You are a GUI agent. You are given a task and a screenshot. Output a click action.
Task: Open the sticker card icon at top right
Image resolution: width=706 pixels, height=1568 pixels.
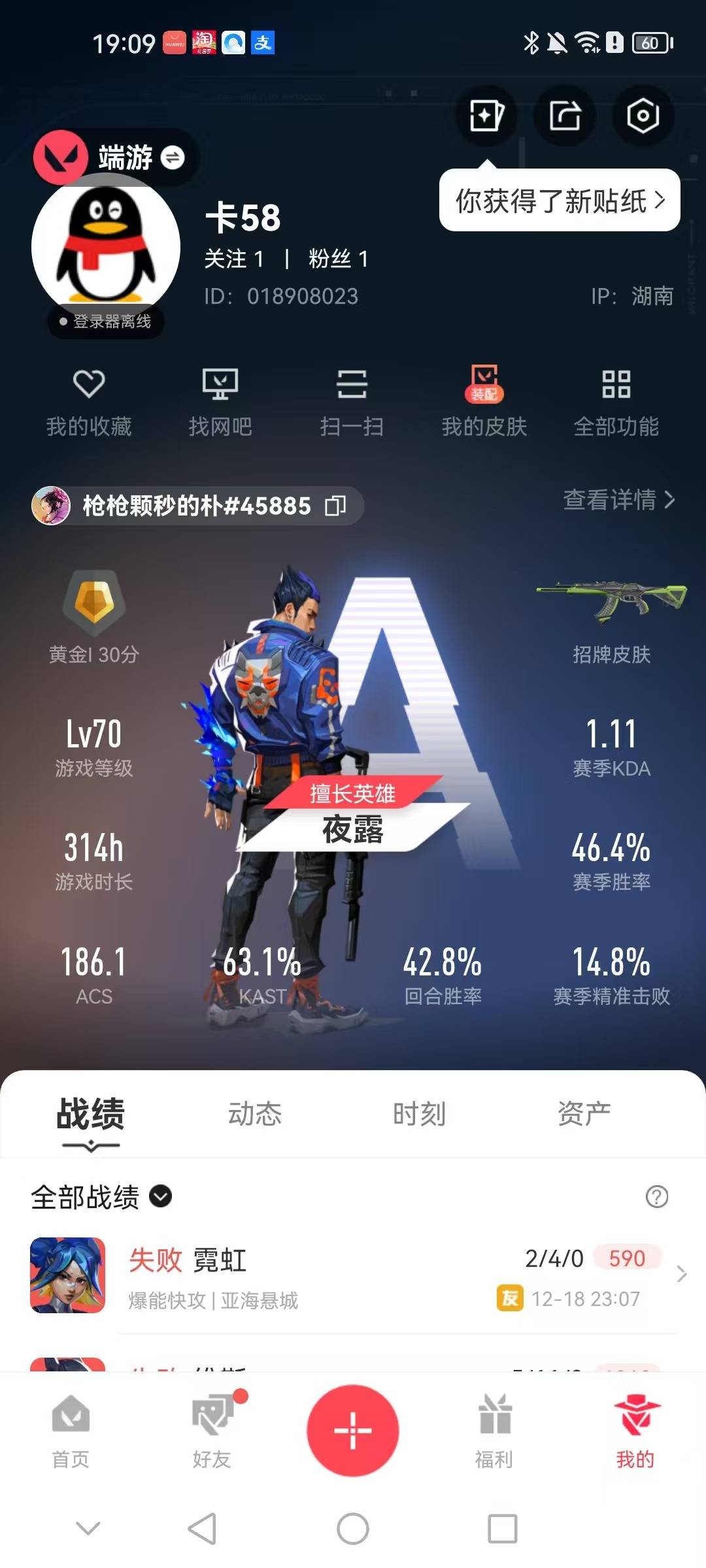pos(487,116)
